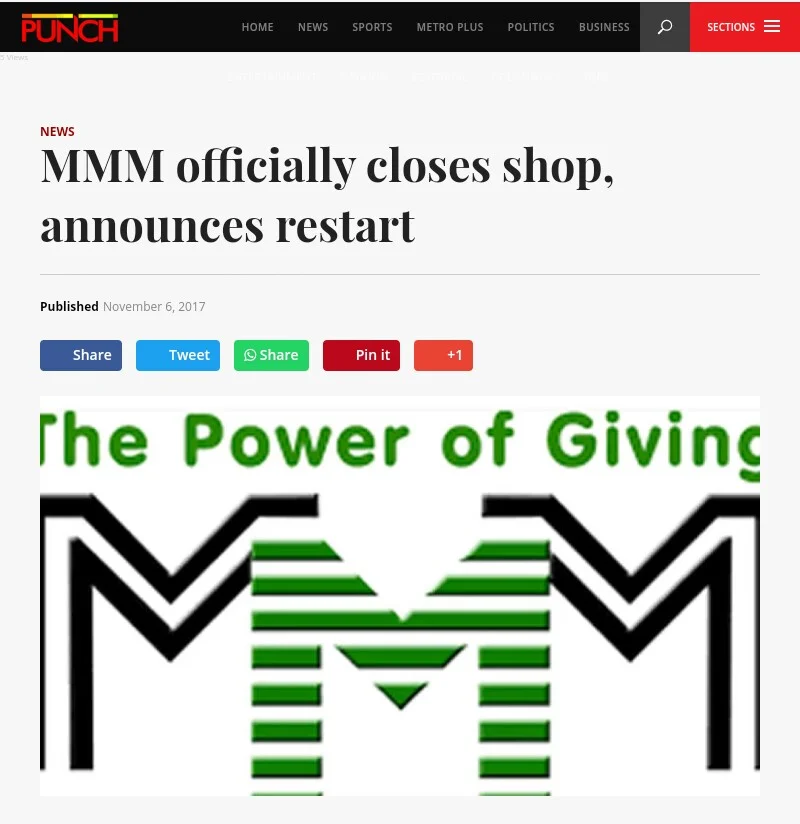Open the Sections menu
Viewport: 800px width, 824px height.
744,27
